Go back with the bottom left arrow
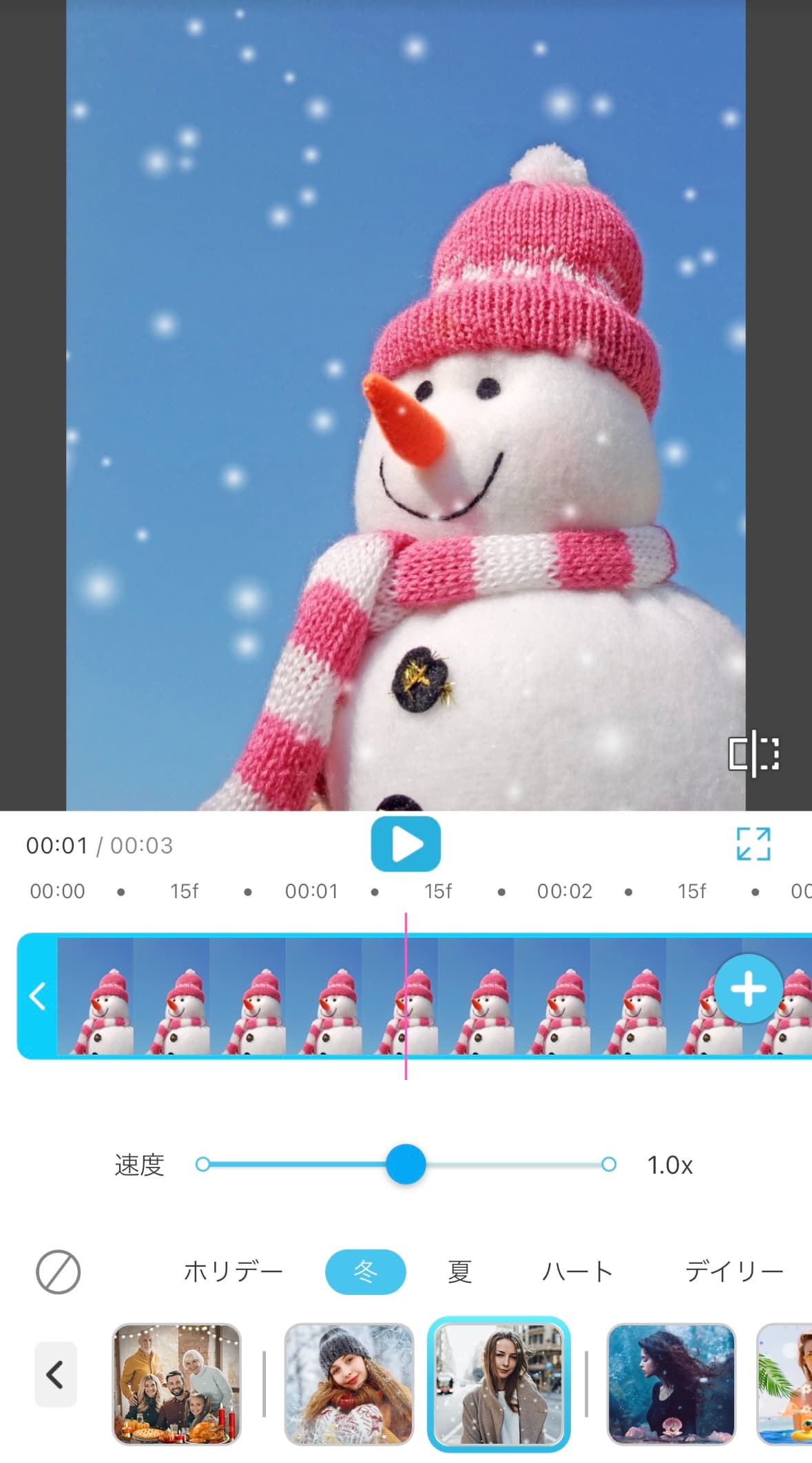The width and height of the screenshot is (812, 1463). point(55,1374)
